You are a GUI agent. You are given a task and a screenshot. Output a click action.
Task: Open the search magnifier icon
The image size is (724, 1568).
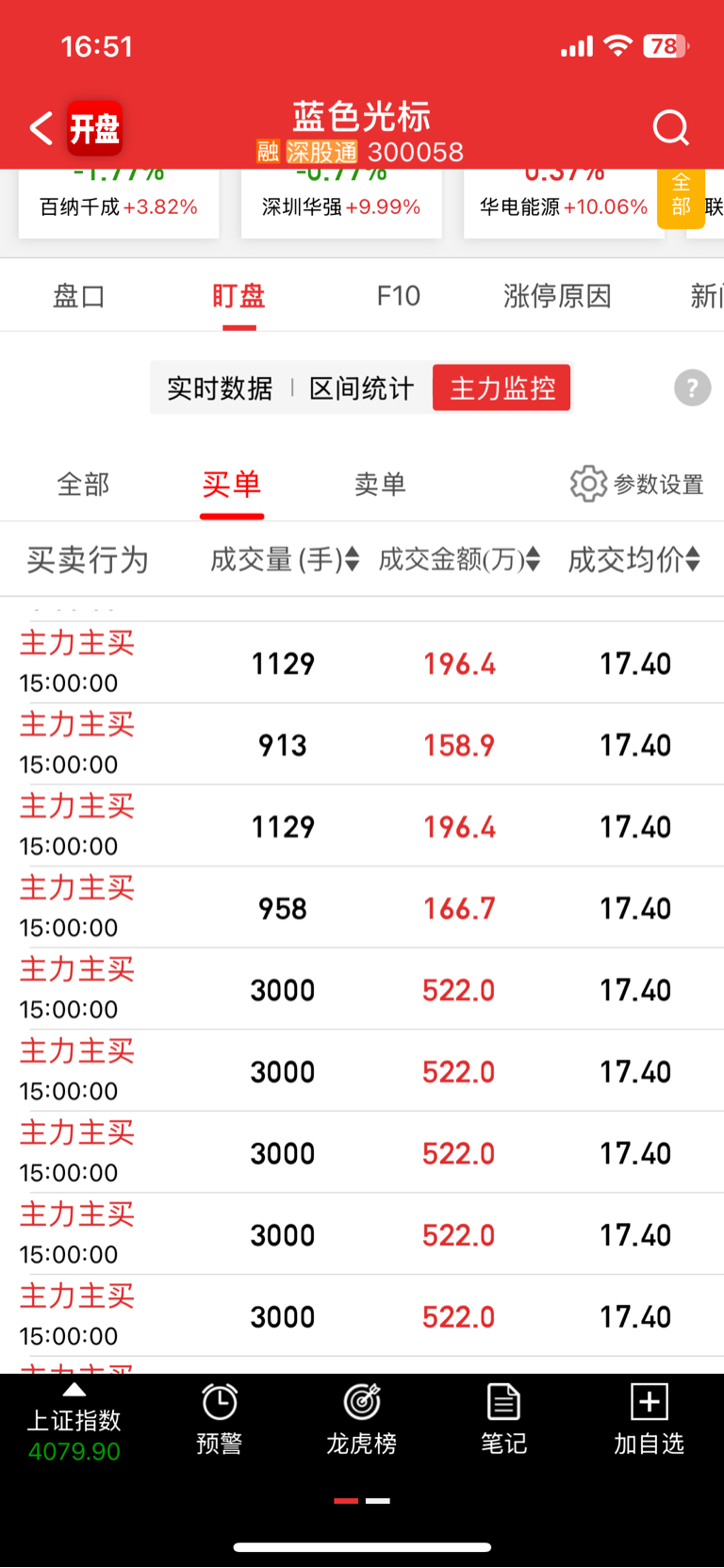pos(671,127)
